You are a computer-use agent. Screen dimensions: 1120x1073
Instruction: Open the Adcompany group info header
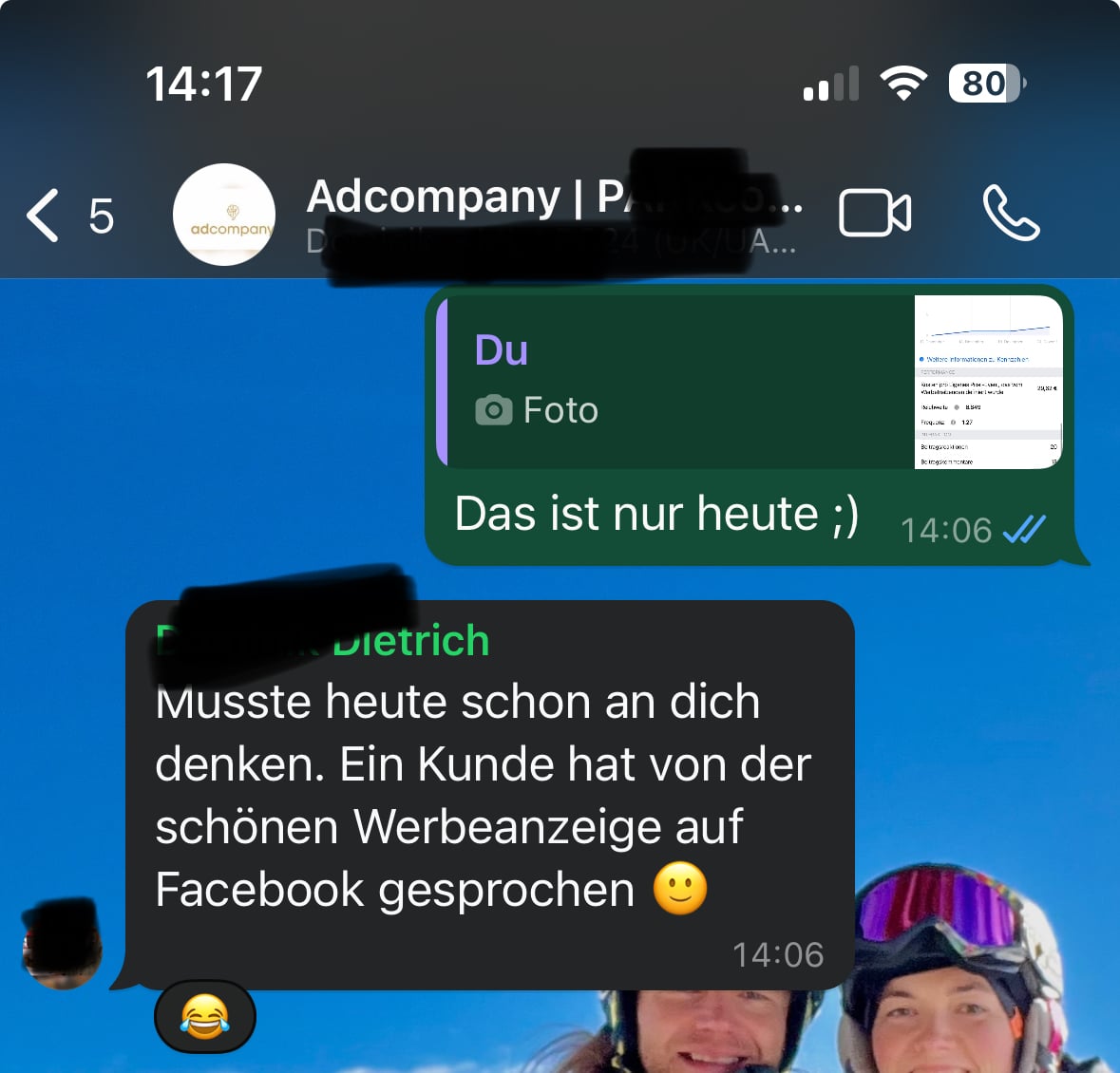point(551,216)
